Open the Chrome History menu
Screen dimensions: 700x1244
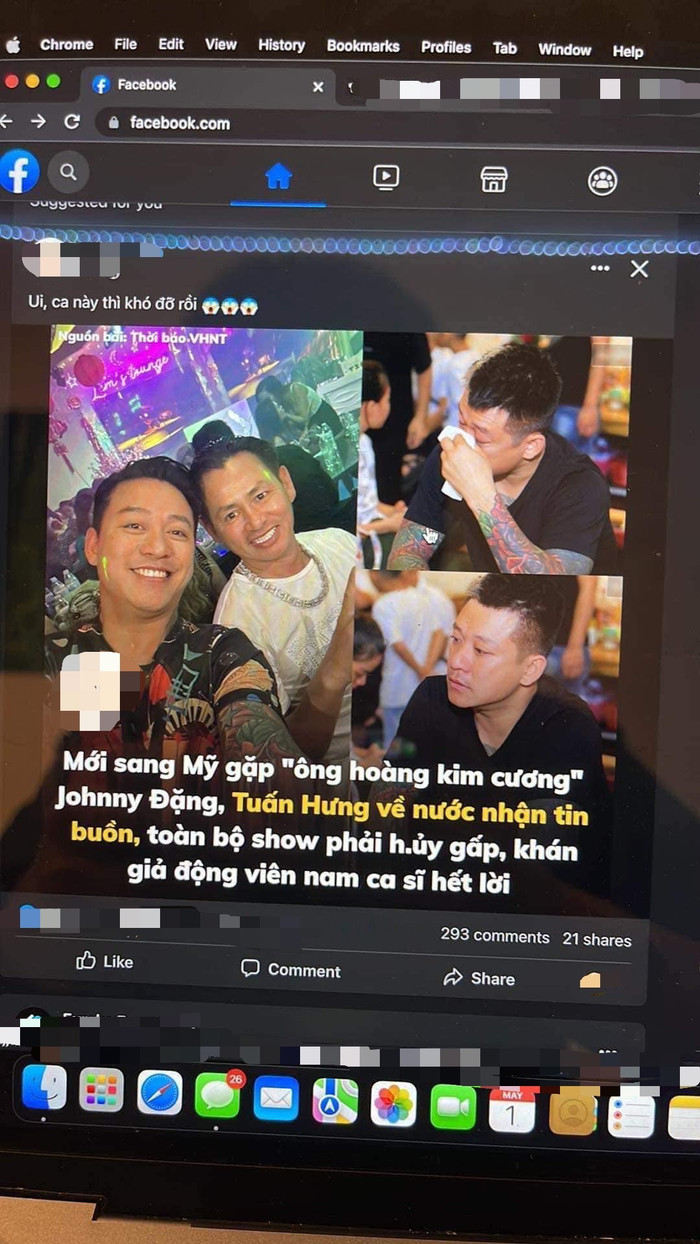(281, 45)
